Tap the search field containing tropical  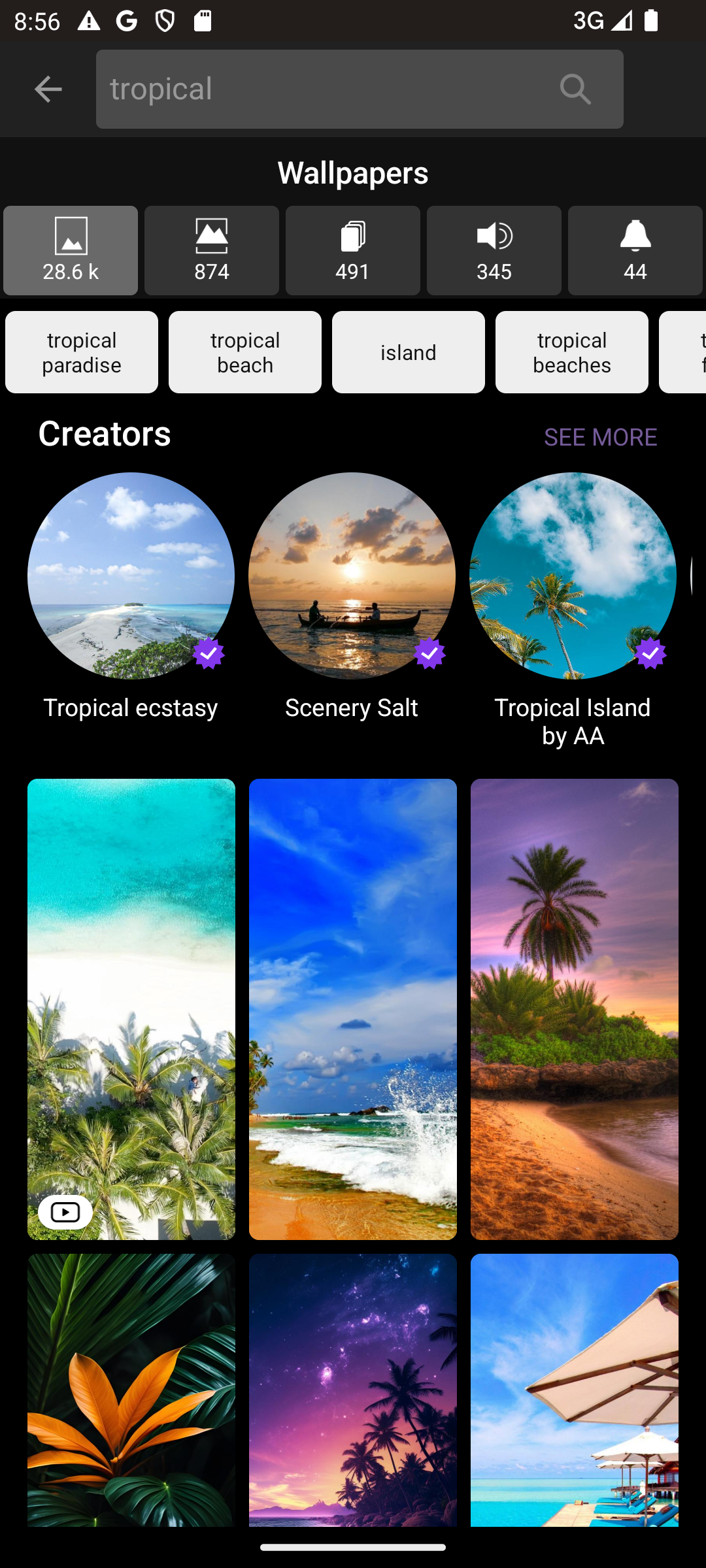(x=360, y=90)
